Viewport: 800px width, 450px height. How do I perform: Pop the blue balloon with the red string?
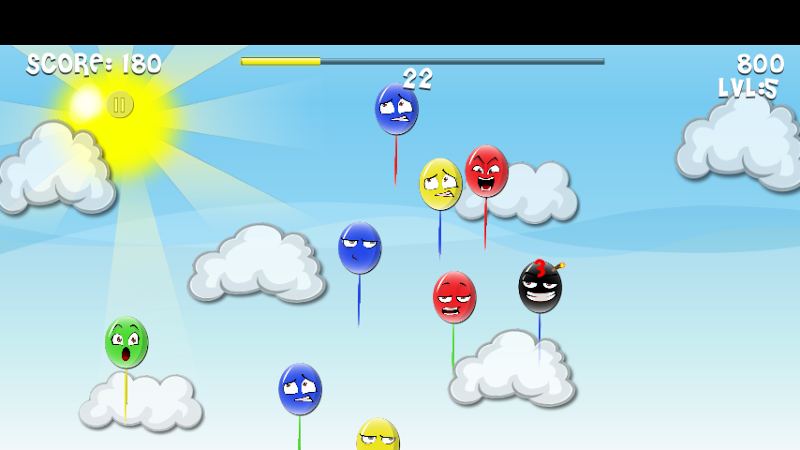pyautogui.click(x=396, y=110)
